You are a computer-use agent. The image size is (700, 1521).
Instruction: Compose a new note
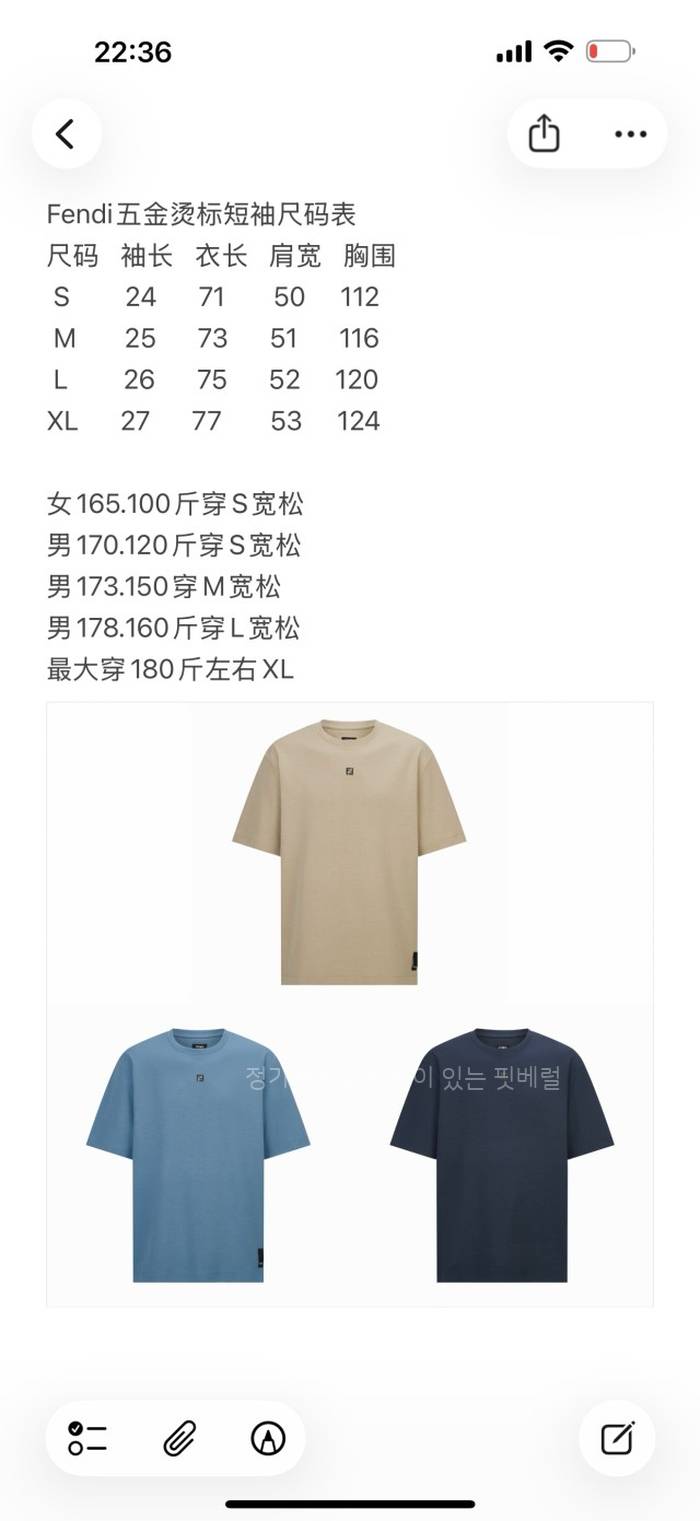coord(617,1438)
